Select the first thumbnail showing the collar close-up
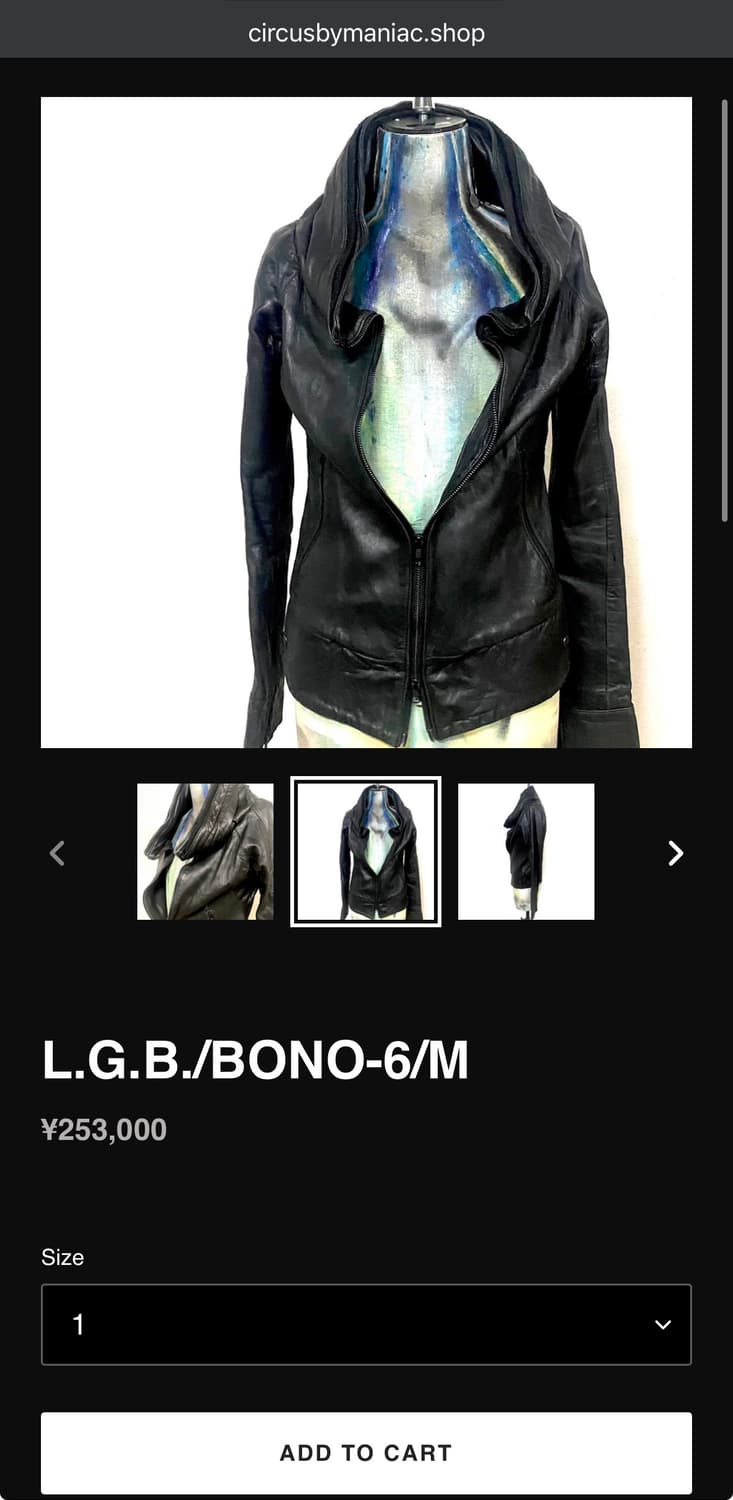 204,852
